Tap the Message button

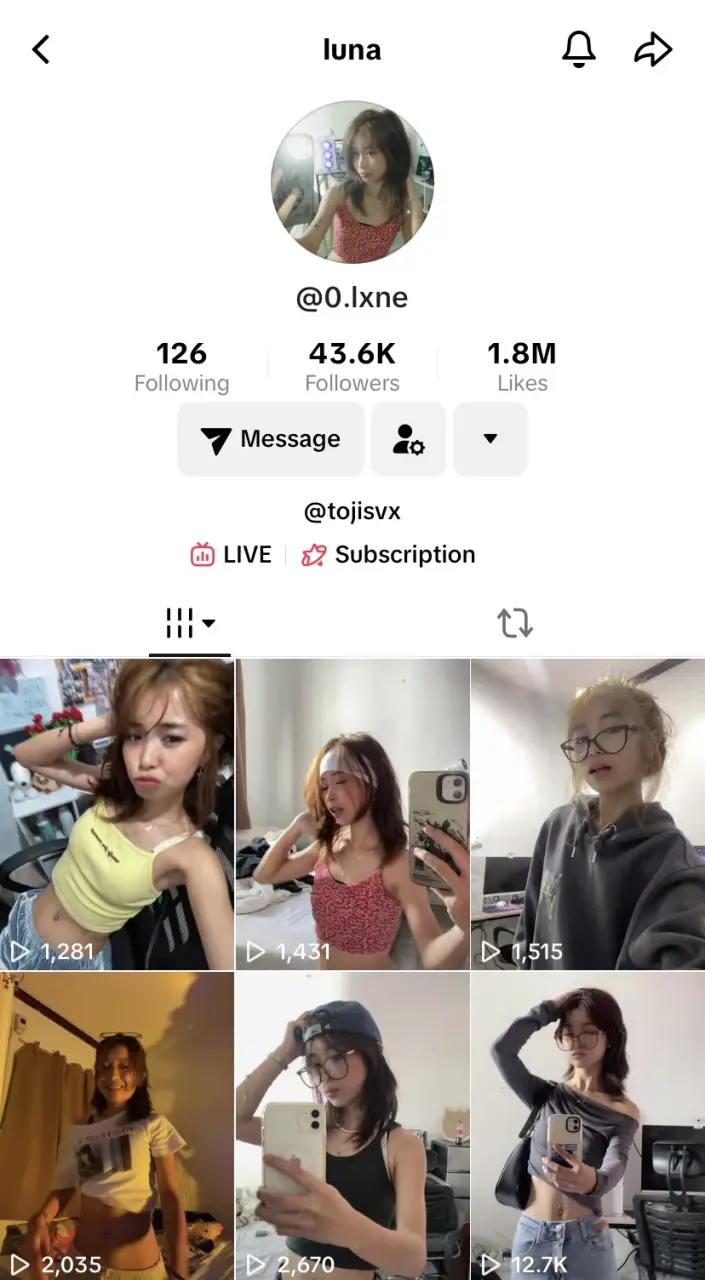point(271,439)
